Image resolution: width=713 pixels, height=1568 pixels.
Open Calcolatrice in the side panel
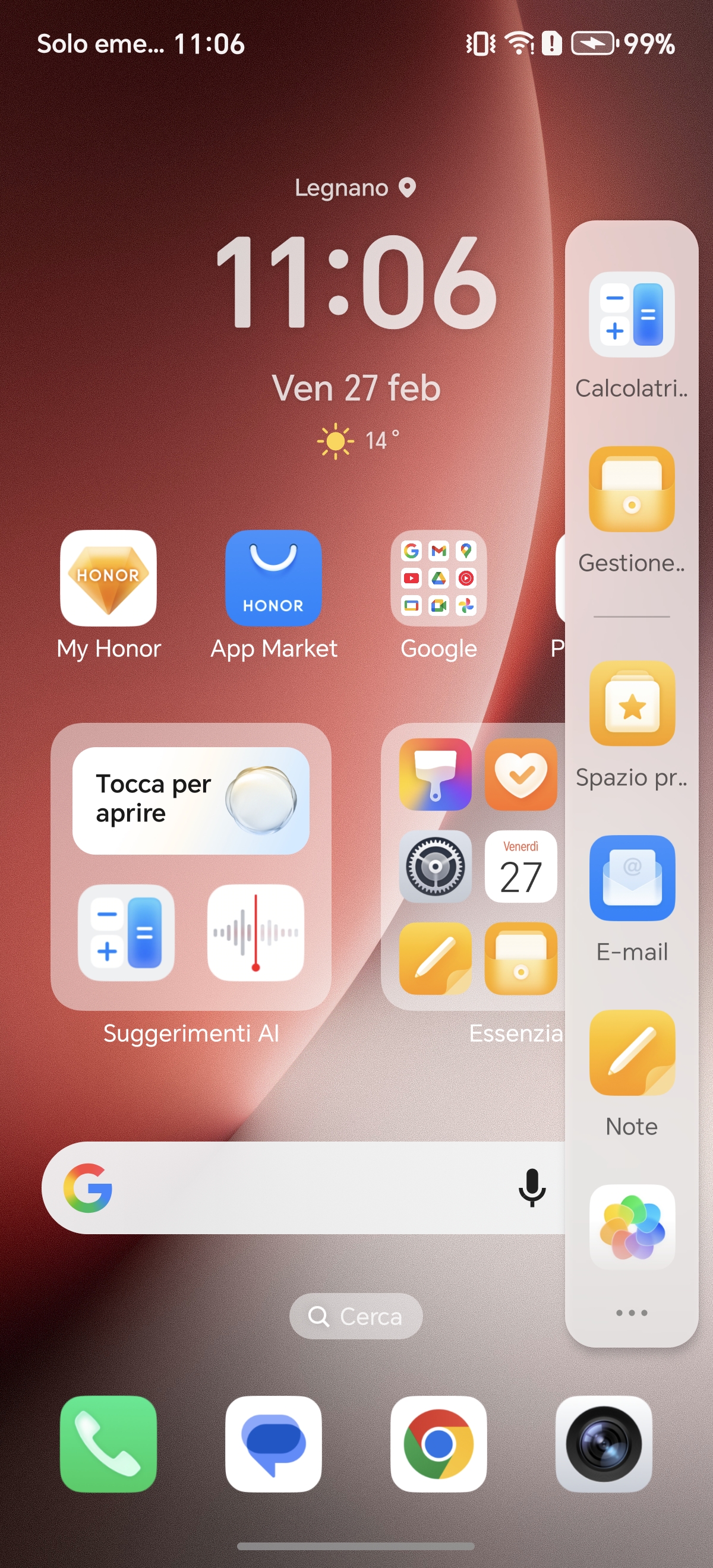click(x=632, y=314)
